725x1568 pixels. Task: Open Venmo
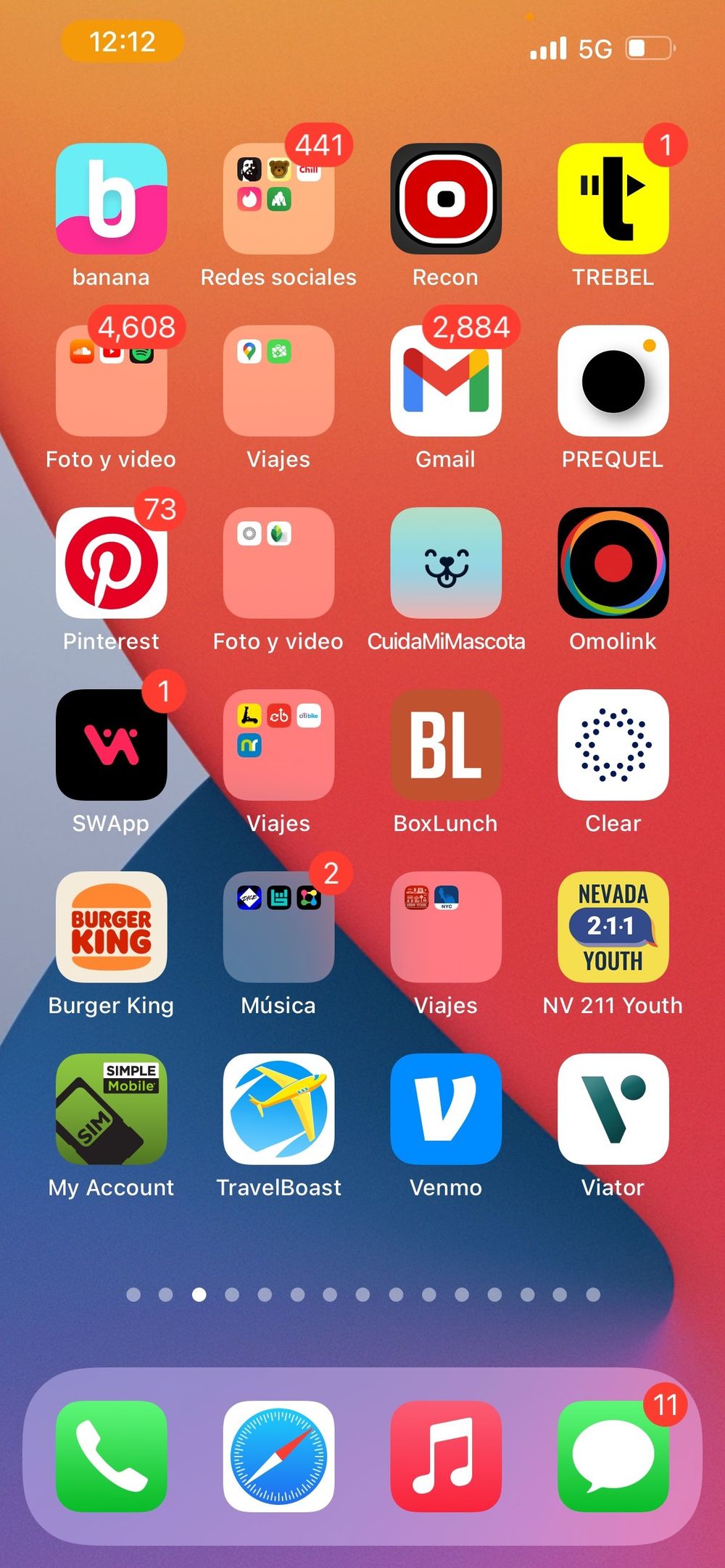[x=446, y=1109]
